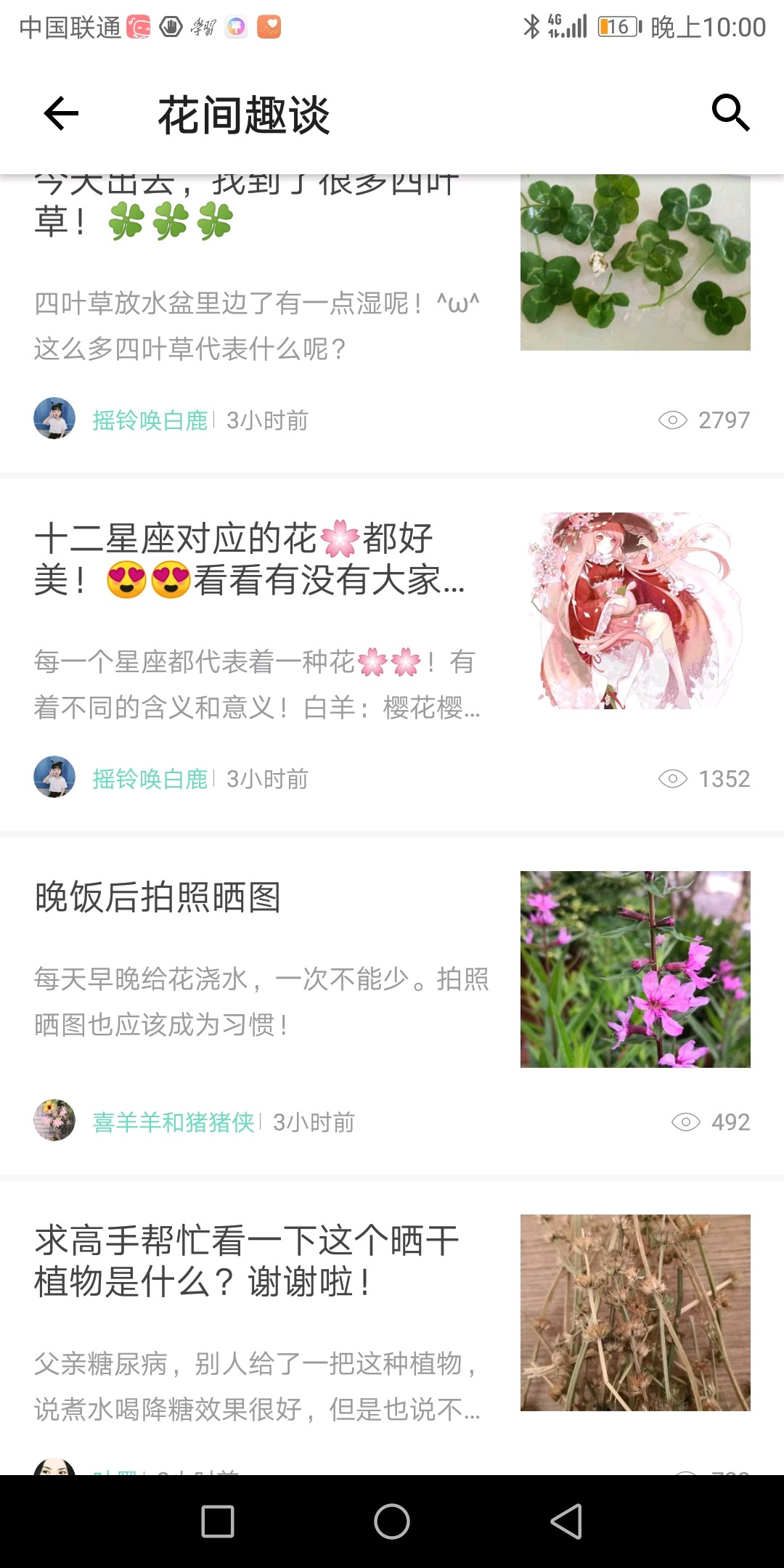784x1568 pixels.
Task: Open 晚饭后拍照晒图 post
Action: coord(158,897)
